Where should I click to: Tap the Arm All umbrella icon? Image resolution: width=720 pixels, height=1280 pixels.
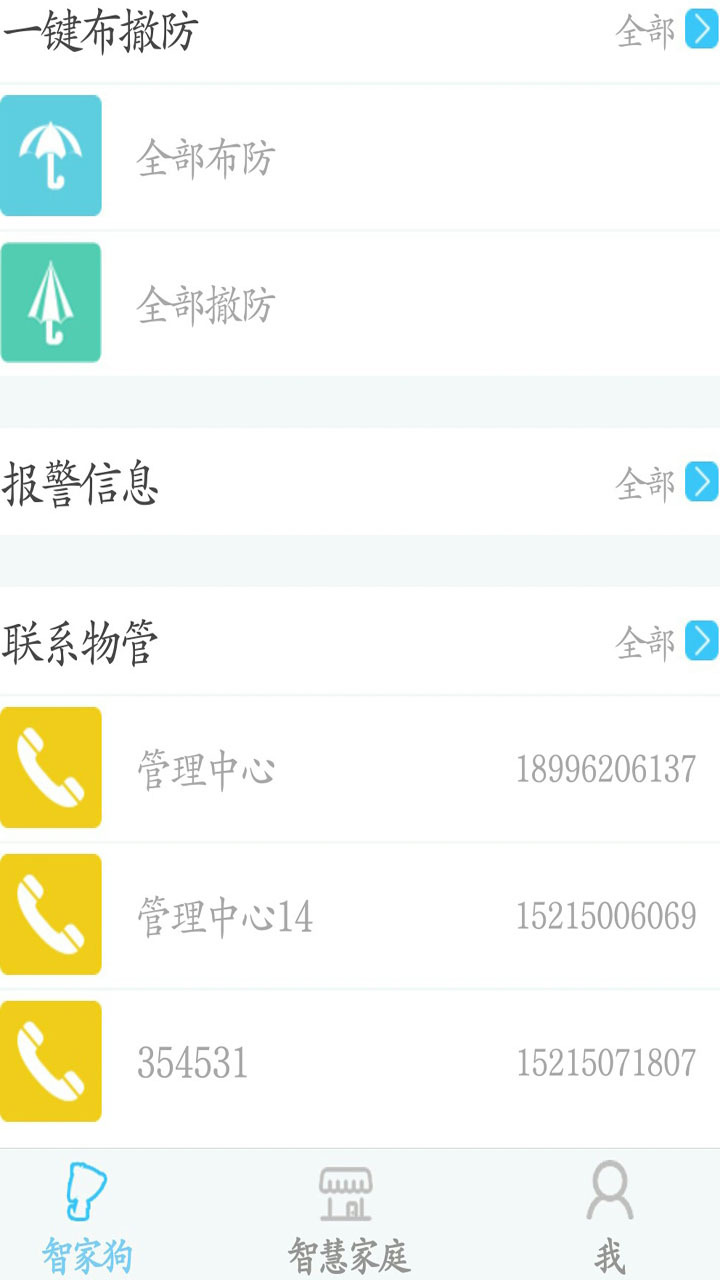coord(50,156)
